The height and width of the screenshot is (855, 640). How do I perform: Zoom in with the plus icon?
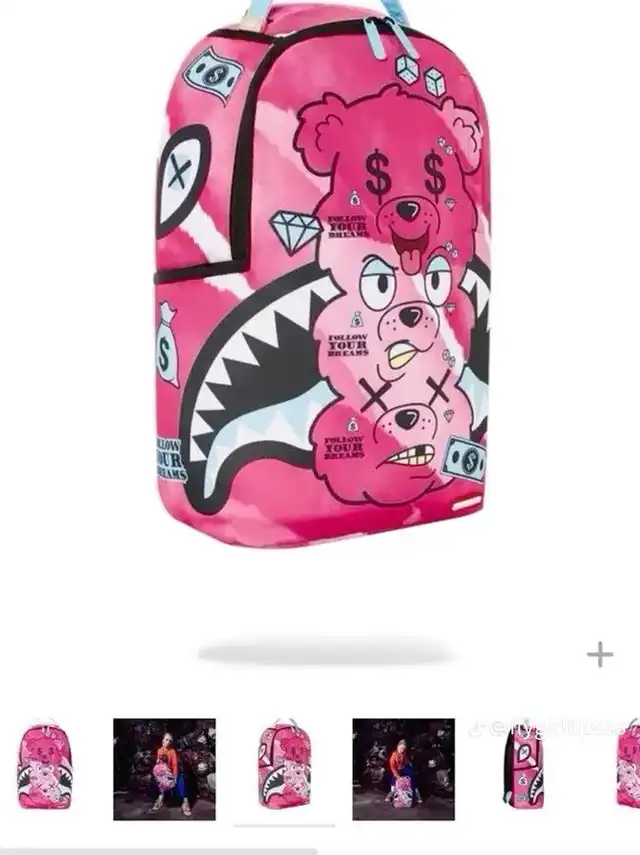tap(600, 655)
